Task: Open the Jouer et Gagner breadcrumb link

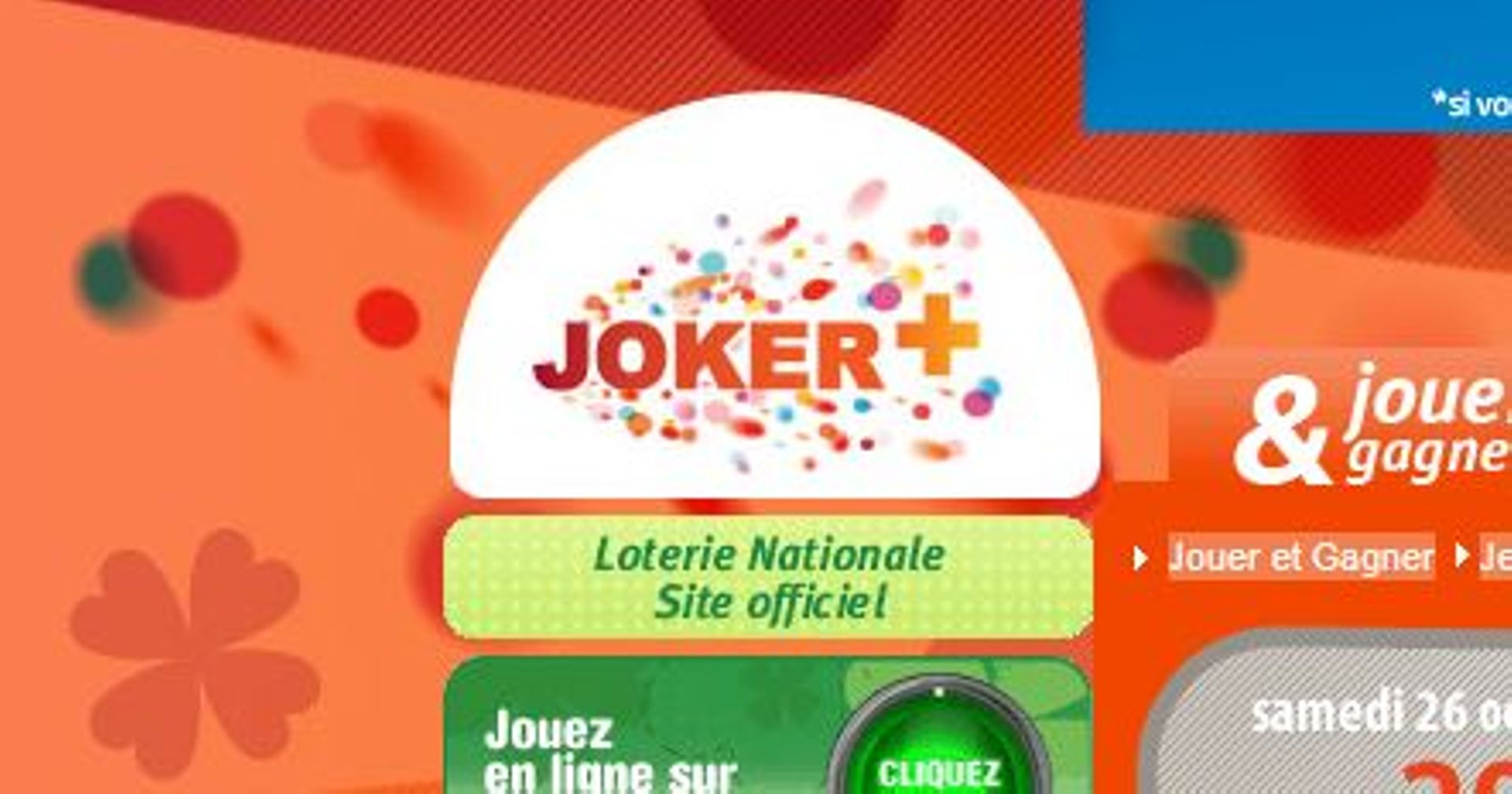Action: (x=1301, y=557)
